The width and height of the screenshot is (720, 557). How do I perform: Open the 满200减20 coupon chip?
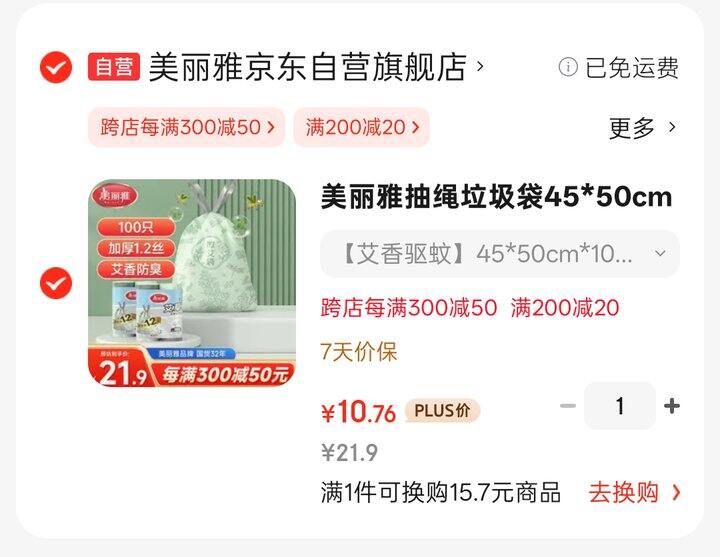pyautogui.click(x=362, y=127)
